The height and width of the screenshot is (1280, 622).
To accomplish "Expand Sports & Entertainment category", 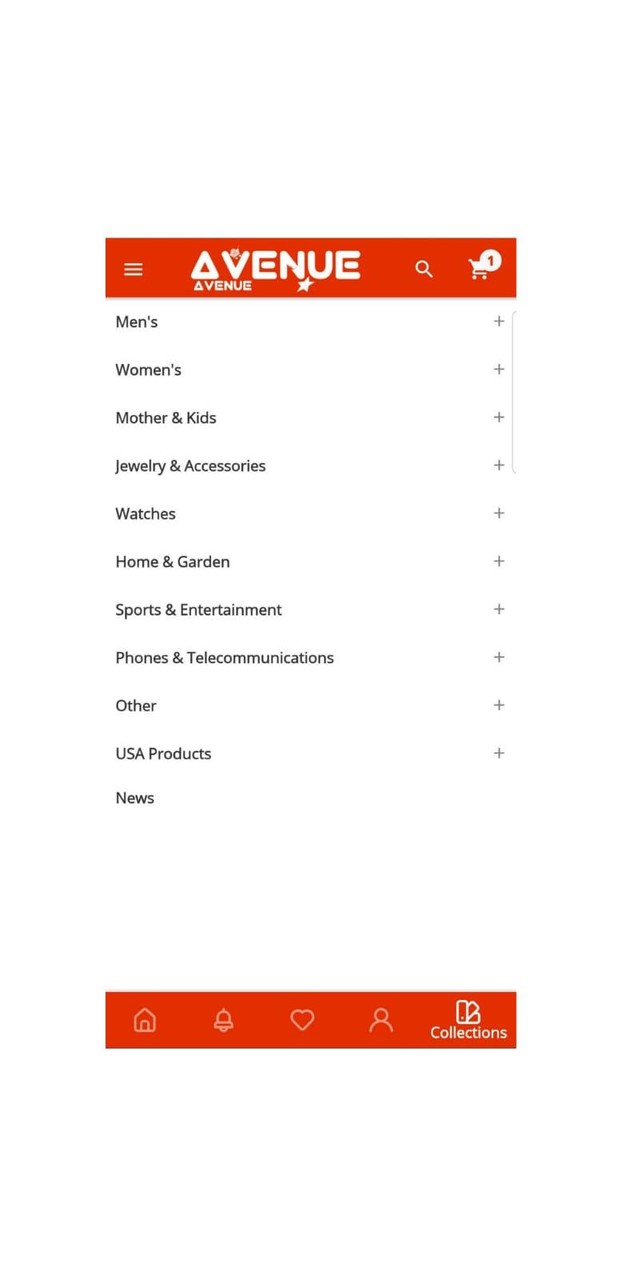I will pyautogui.click(x=498, y=610).
